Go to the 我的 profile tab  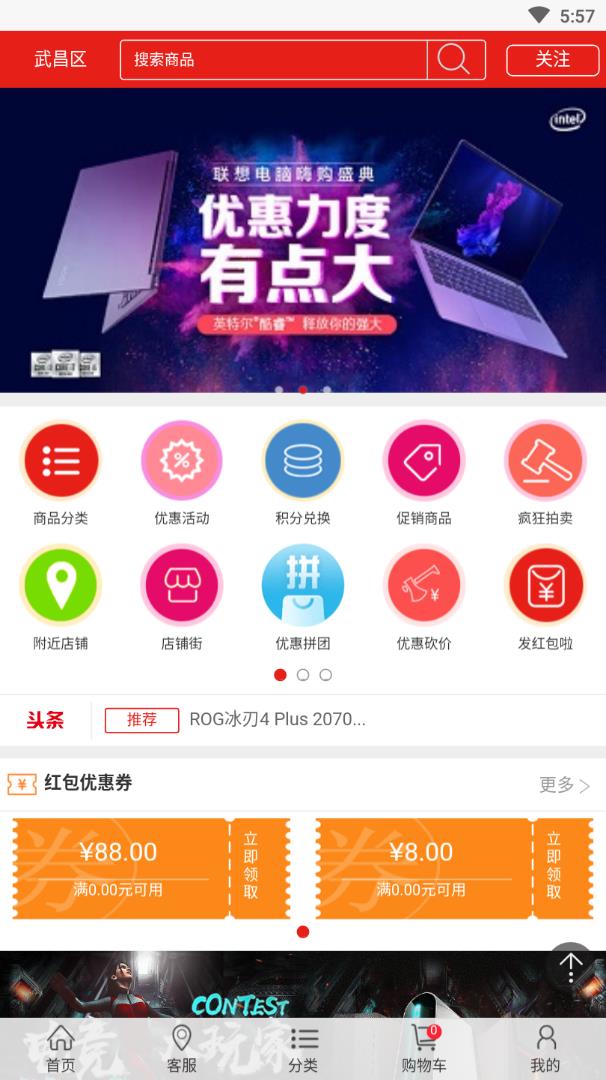[545, 1048]
